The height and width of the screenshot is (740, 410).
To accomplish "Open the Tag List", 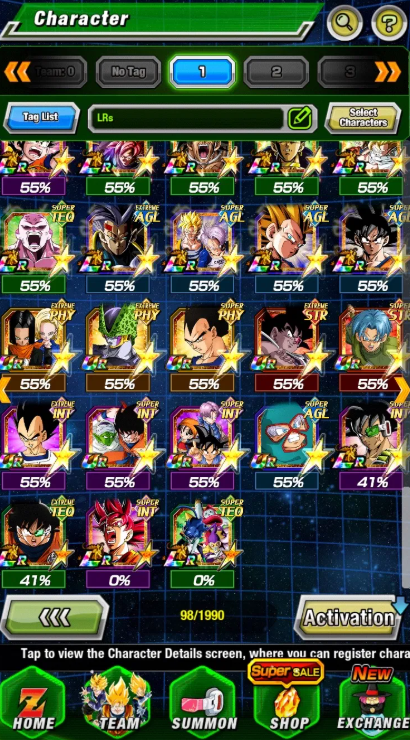I will coord(41,117).
